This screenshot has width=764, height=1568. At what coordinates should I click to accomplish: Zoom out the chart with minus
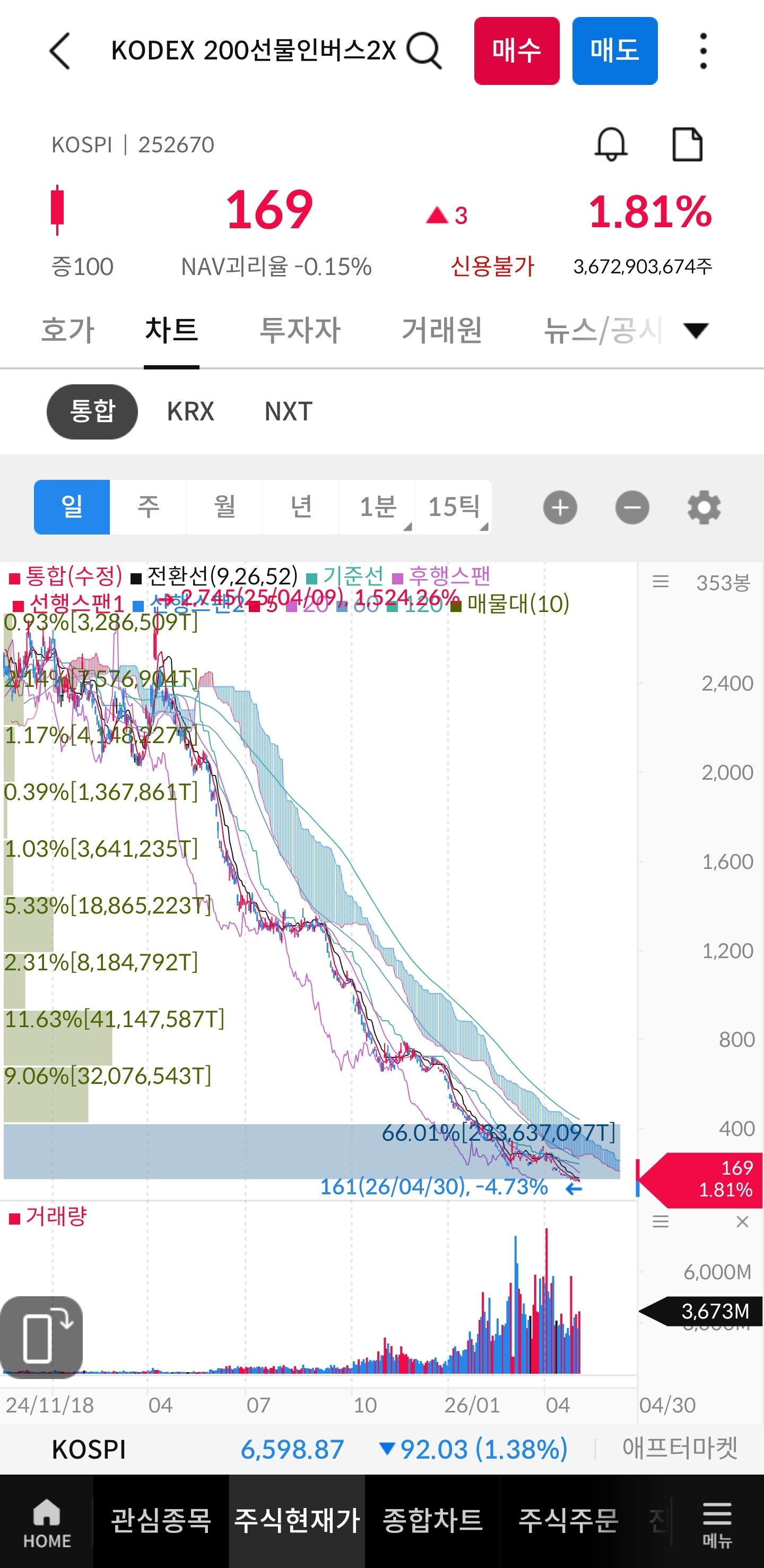(x=632, y=507)
